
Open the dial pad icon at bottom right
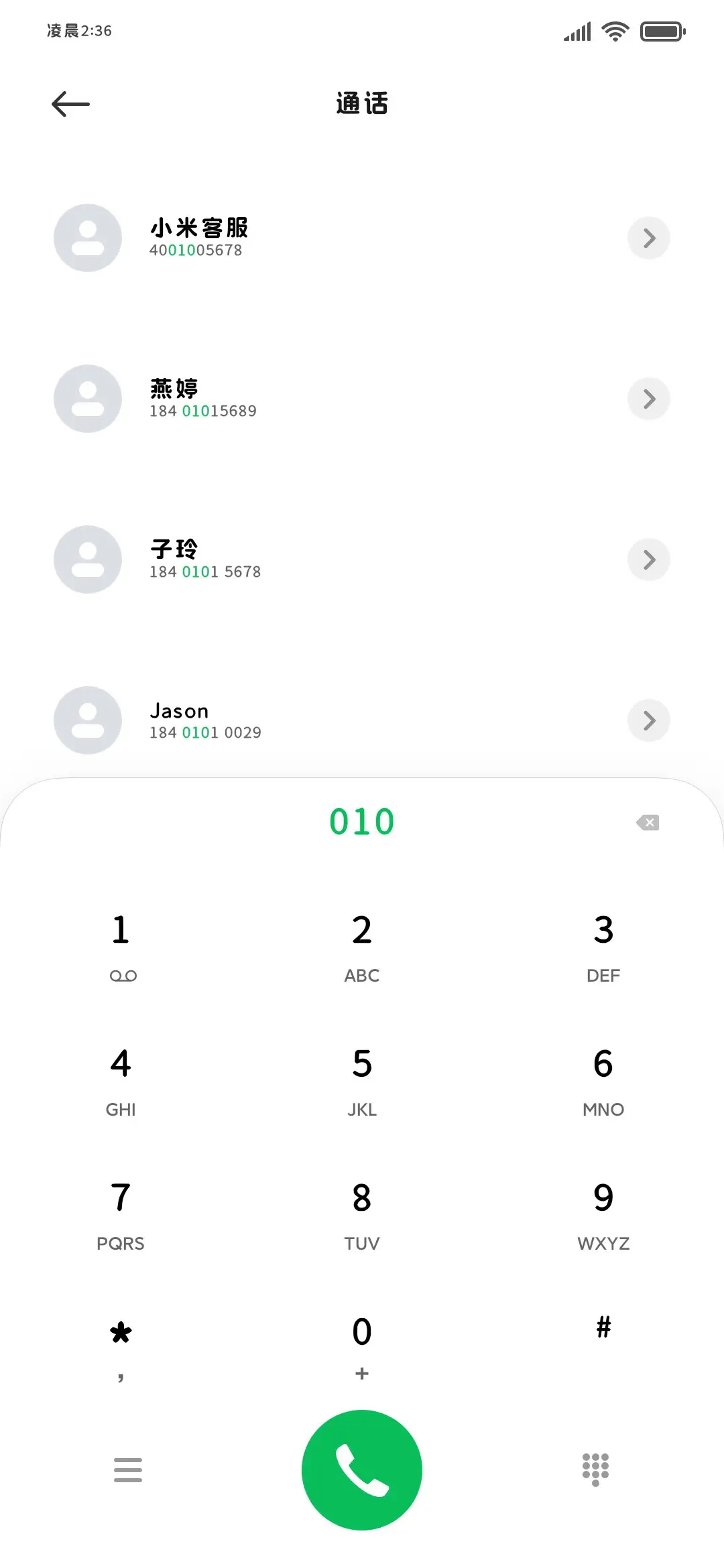[595, 1469]
